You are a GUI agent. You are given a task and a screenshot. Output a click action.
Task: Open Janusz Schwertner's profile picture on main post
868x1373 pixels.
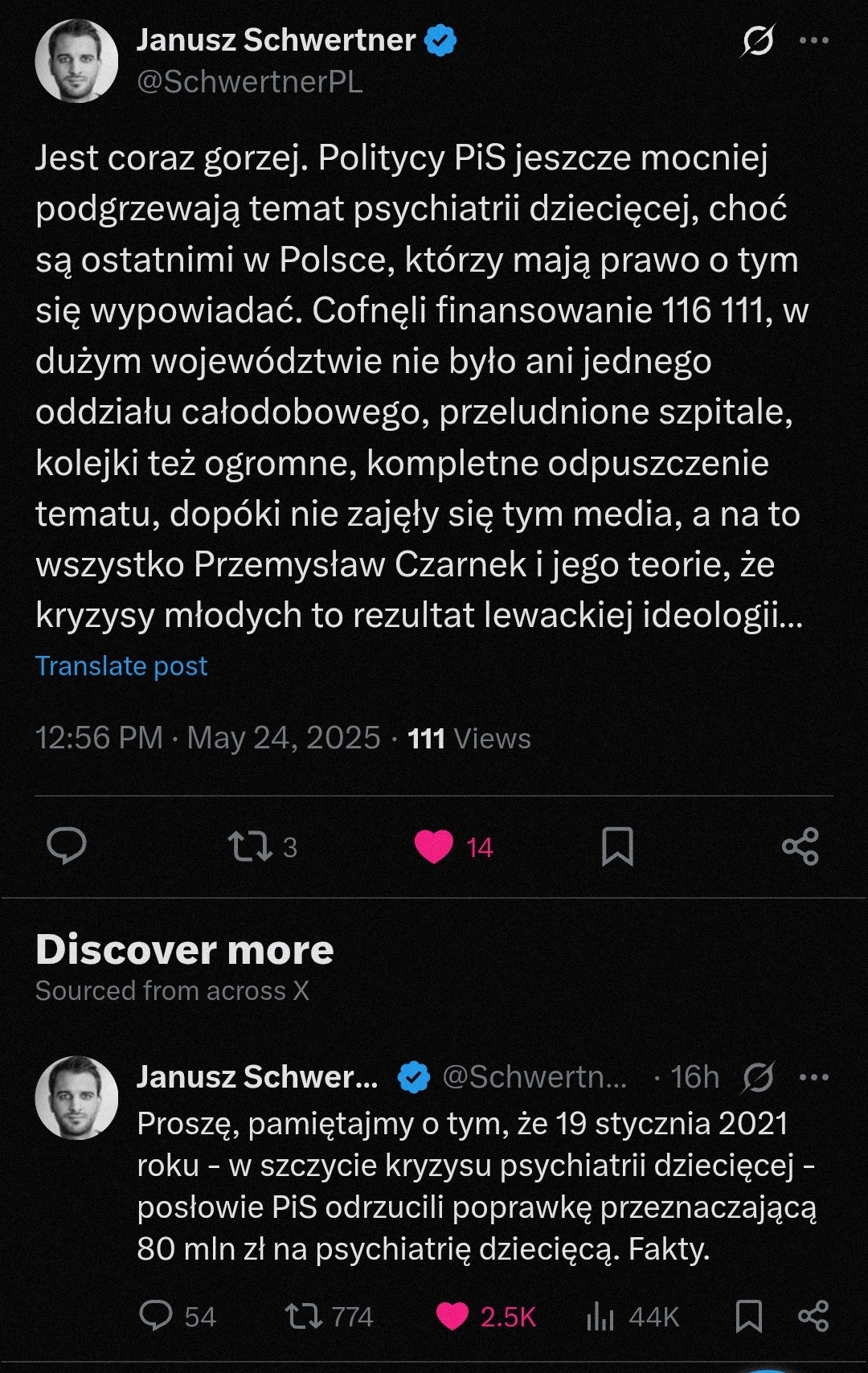pyautogui.click(x=76, y=61)
